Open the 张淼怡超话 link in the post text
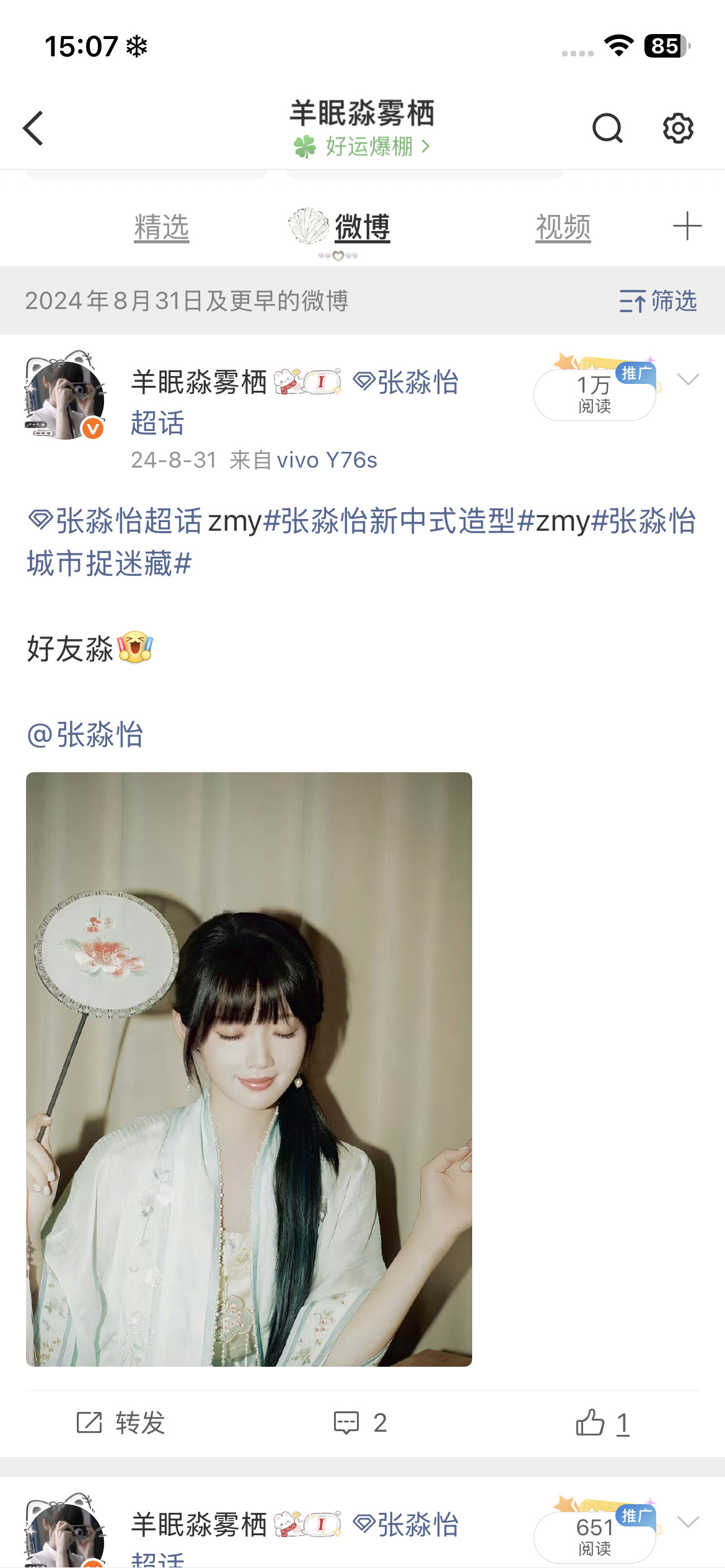Viewport: 725px width, 1568px height. click(115, 521)
